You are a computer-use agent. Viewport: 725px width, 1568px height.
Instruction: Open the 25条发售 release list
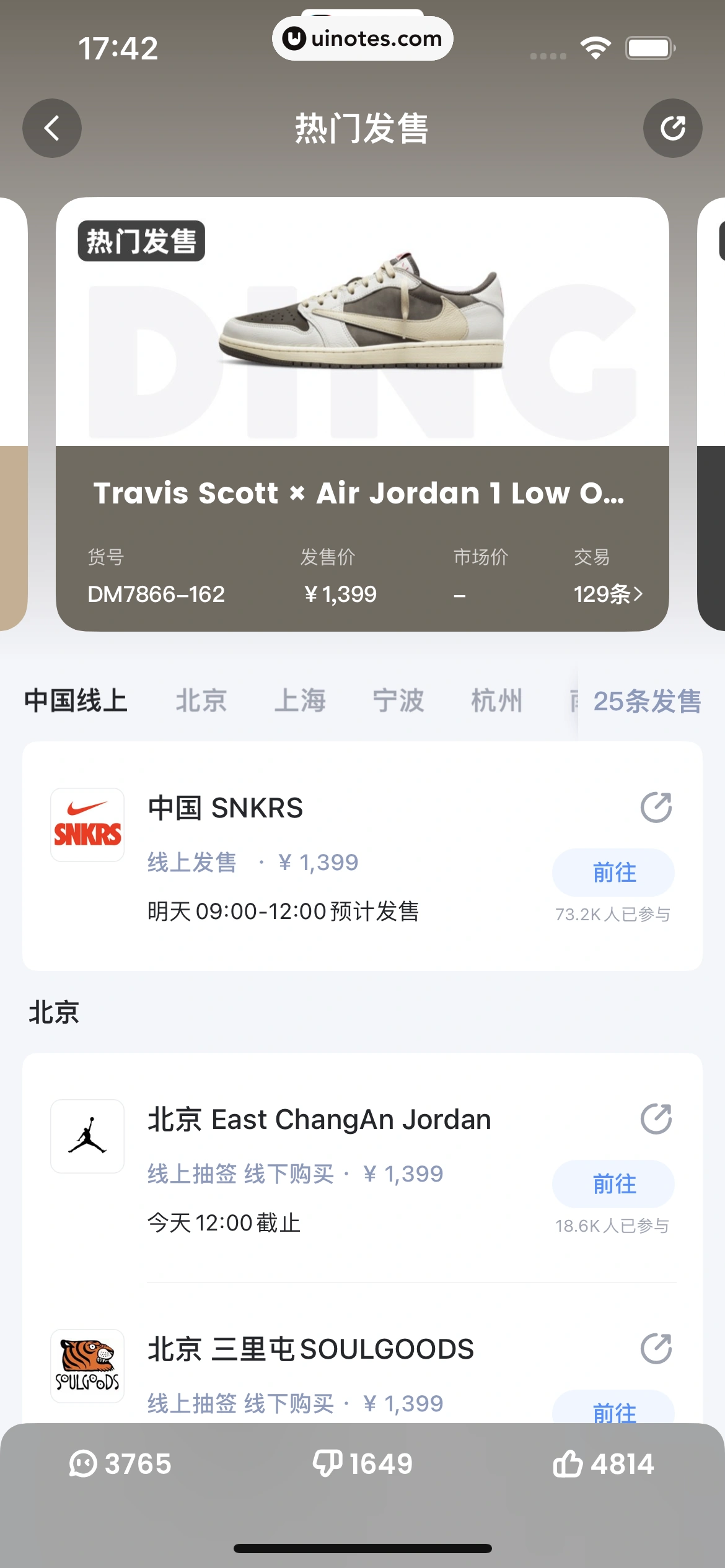tap(646, 702)
